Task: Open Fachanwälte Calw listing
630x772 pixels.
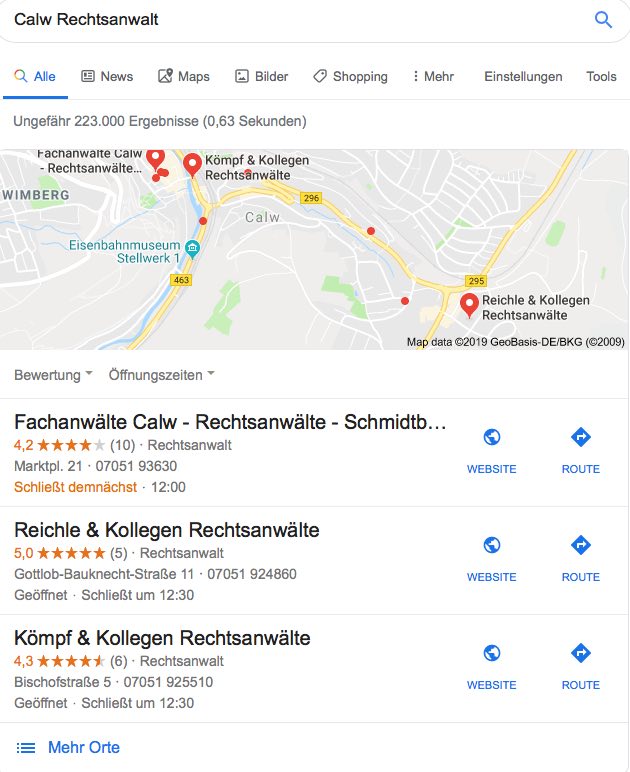Action: click(x=230, y=421)
